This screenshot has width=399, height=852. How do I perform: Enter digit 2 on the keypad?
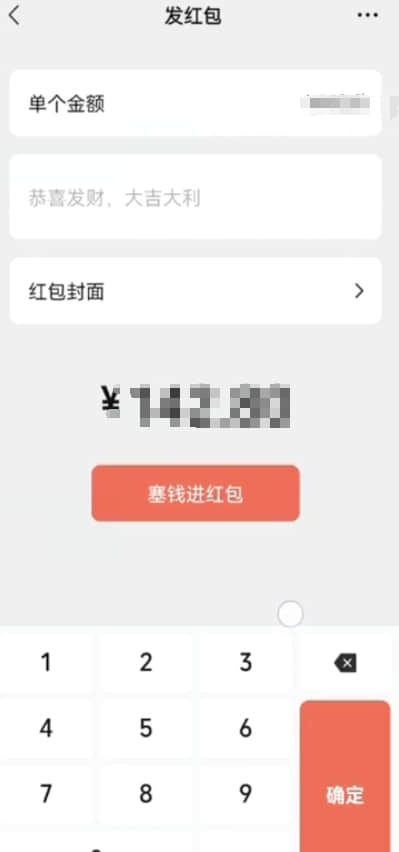coord(146,663)
